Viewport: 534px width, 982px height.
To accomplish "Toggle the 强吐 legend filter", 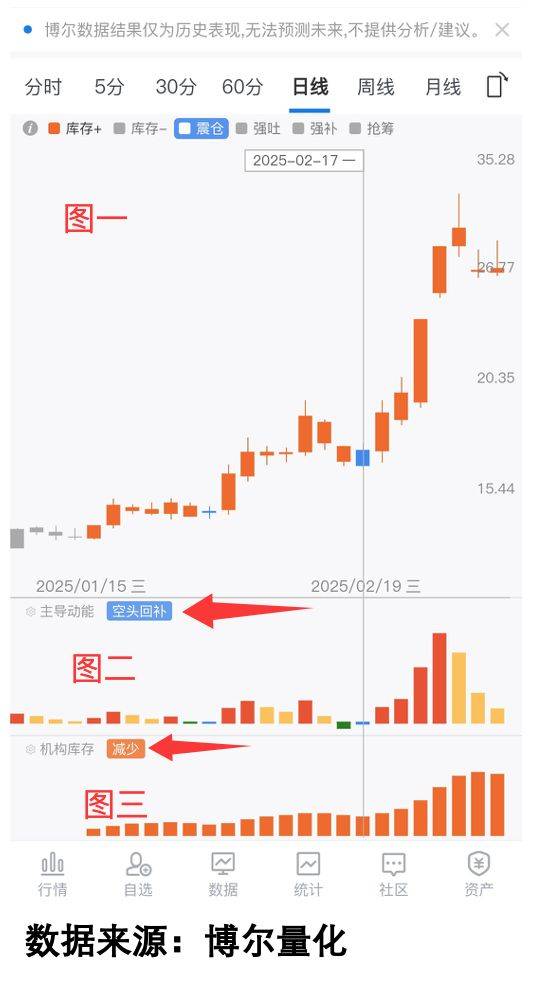I will [258, 129].
